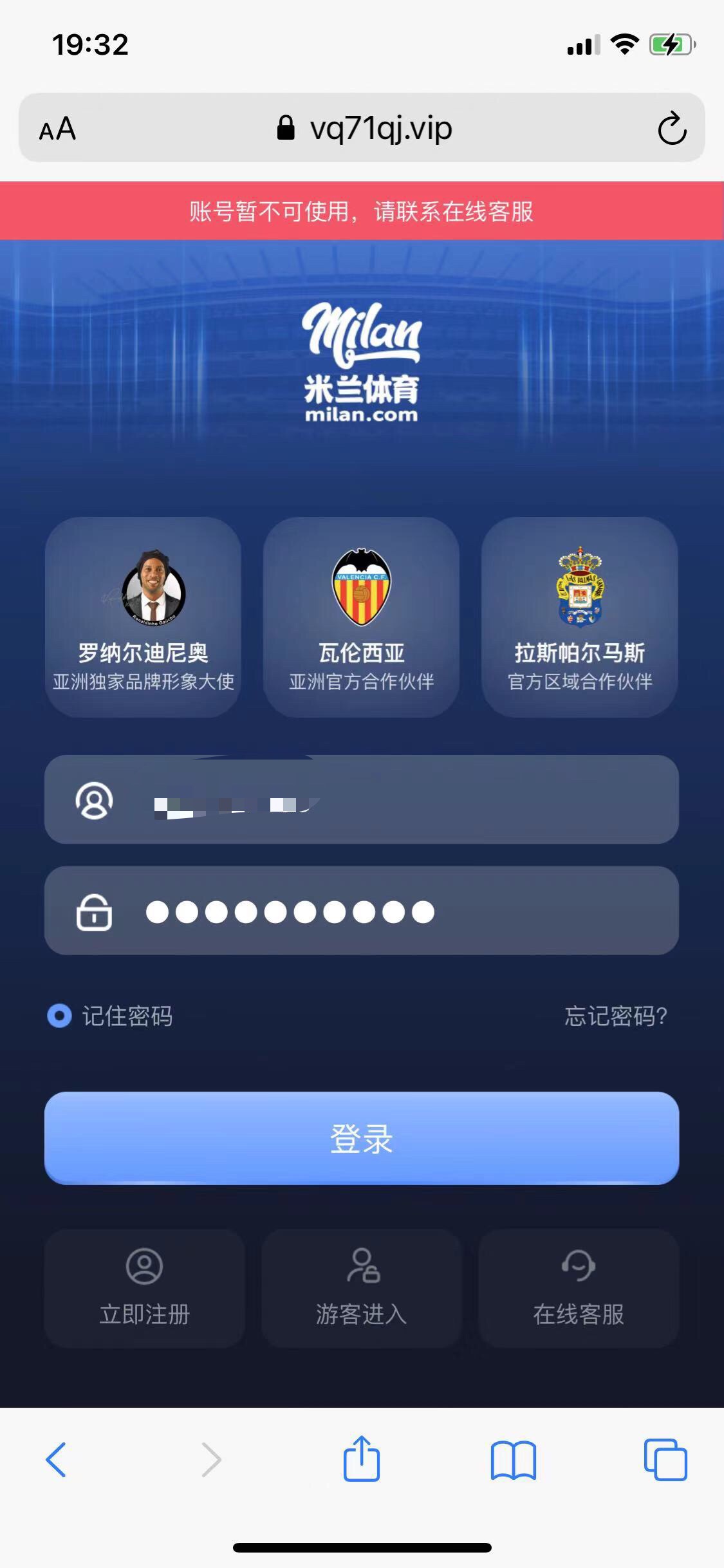The width and height of the screenshot is (724, 1568).
Task: Toggle the 记住密码 remember password option
Action: click(60, 1016)
